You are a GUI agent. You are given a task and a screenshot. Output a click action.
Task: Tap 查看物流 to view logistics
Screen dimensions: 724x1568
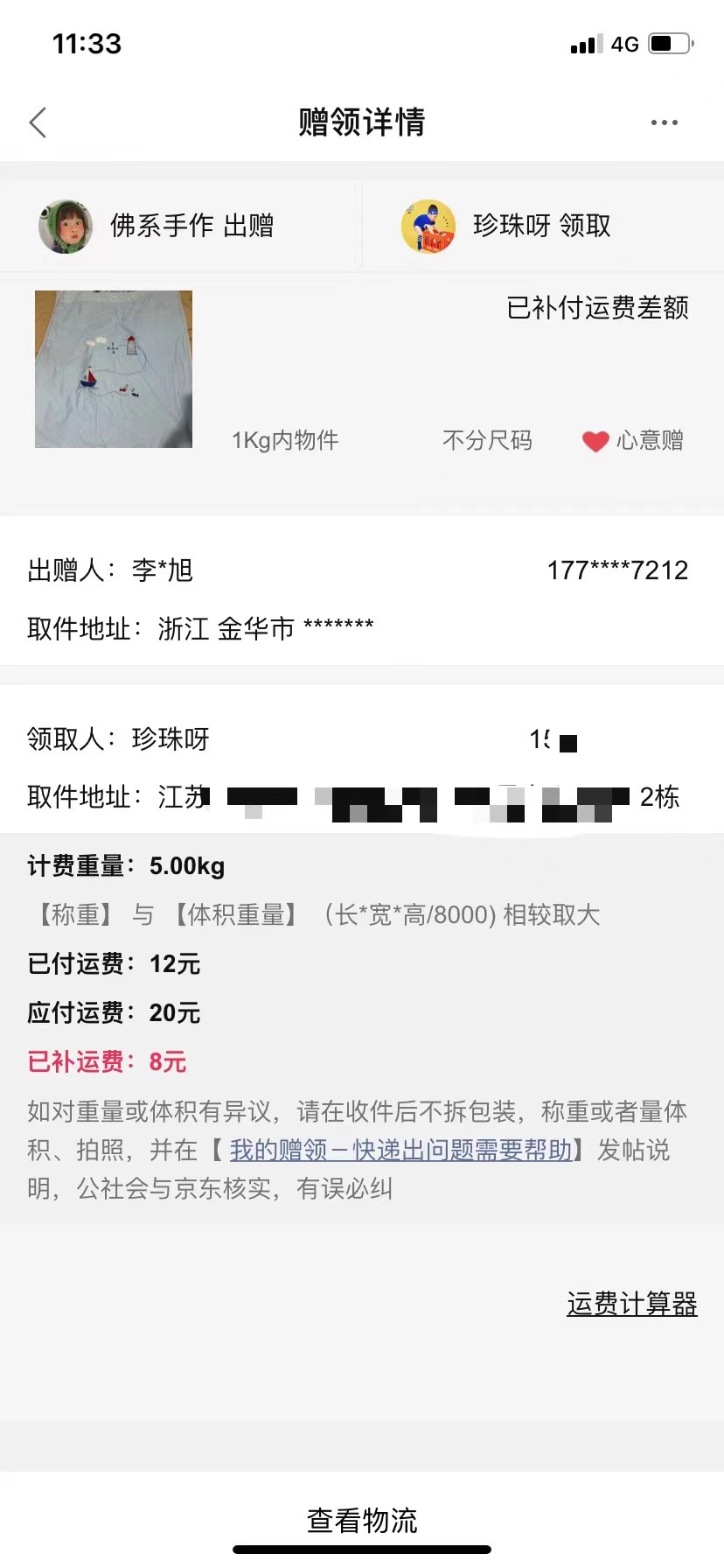(x=362, y=1520)
